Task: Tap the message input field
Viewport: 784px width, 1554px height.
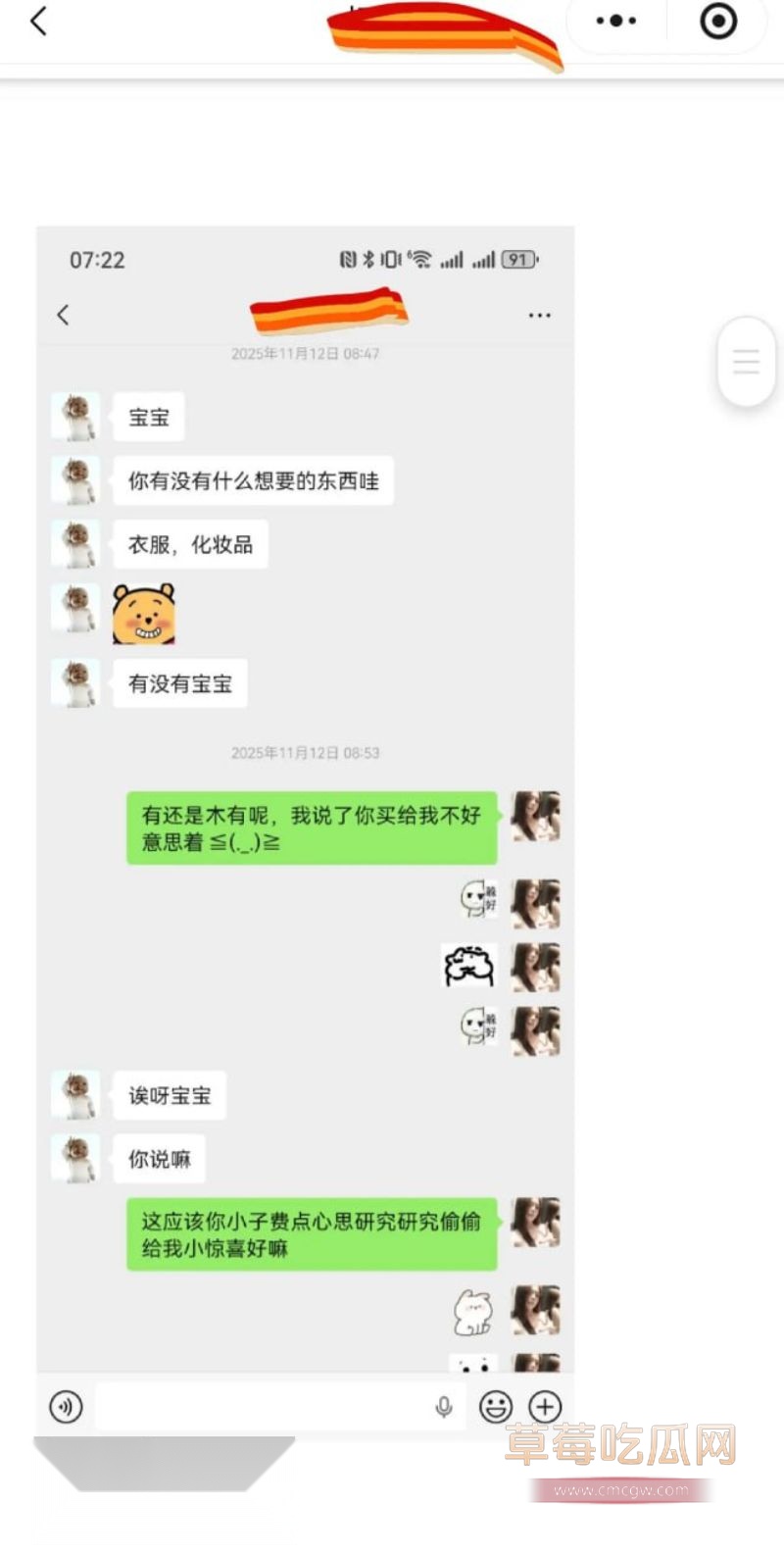Action: click(265, 1406)
